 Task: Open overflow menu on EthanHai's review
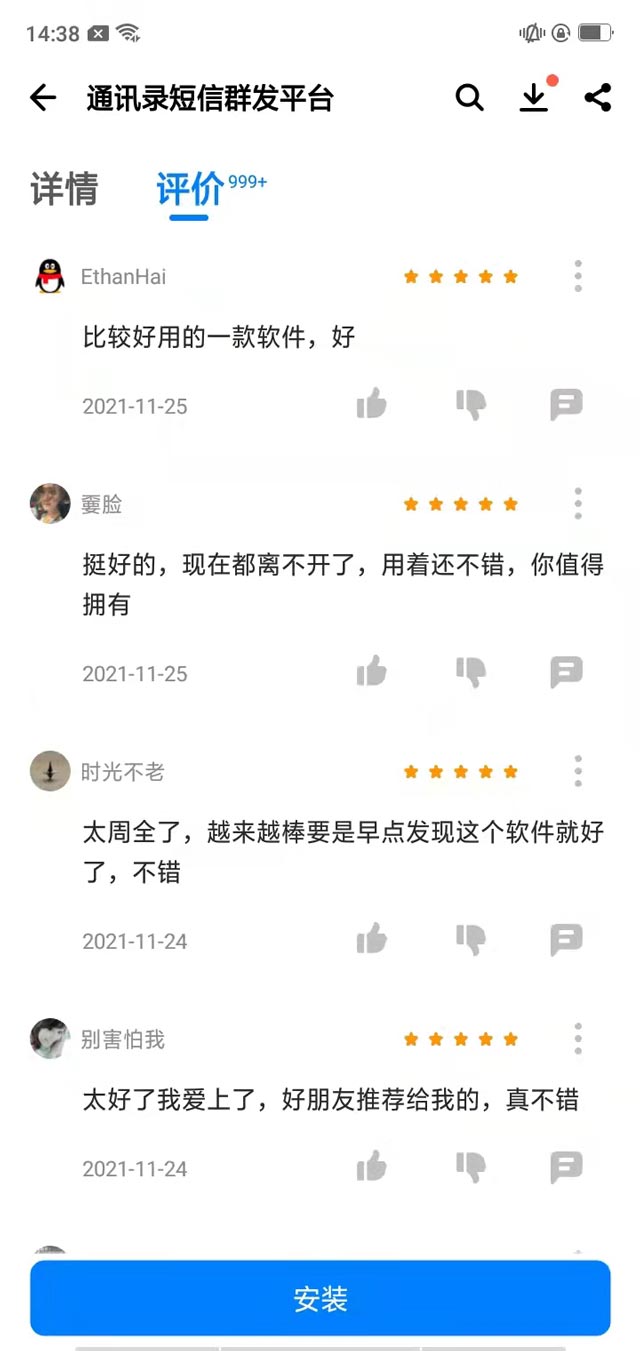(x=578, y=276)
